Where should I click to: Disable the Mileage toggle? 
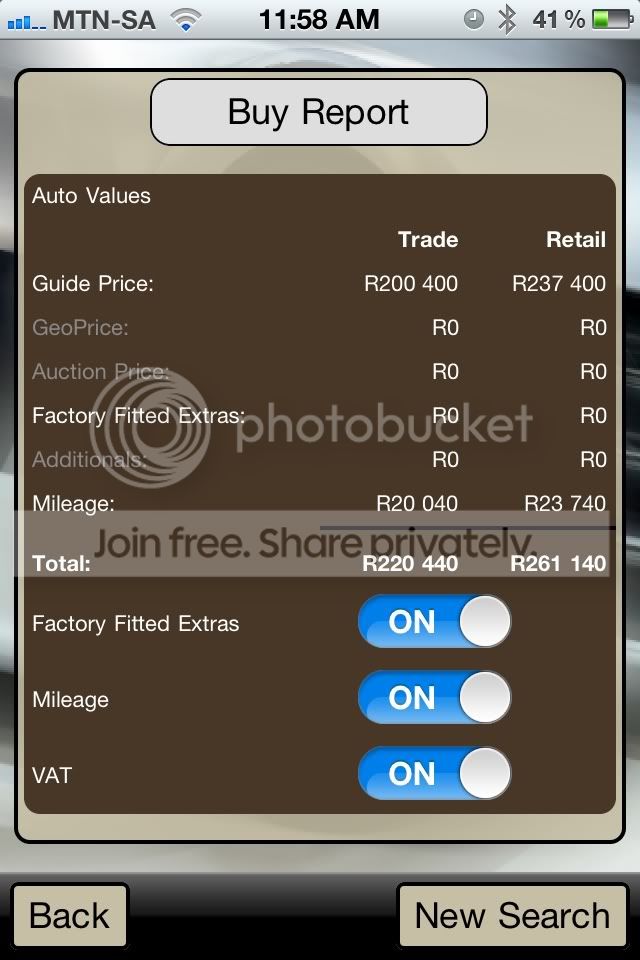point(434,698)
